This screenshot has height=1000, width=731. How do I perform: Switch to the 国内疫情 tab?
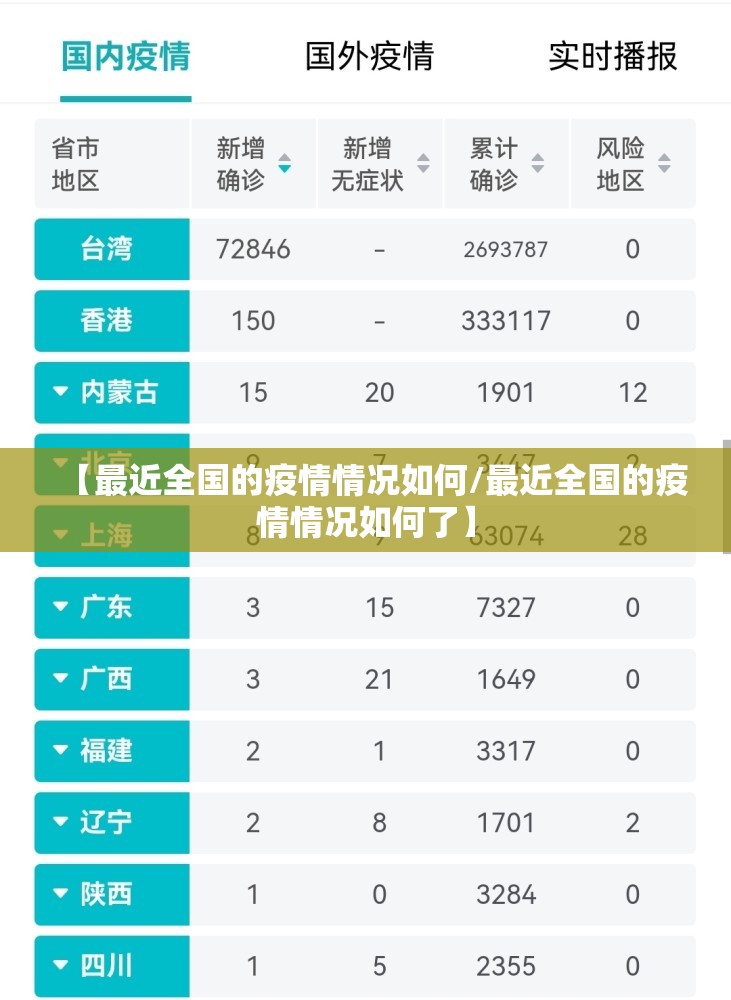coord(125,55)
